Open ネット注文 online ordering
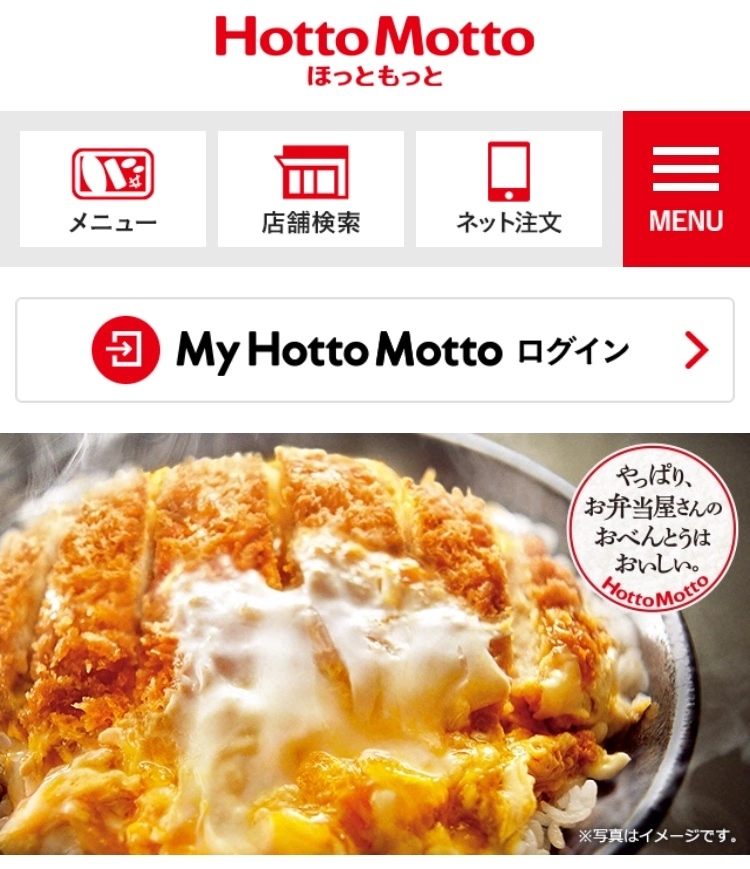This screenshot has width=750, height=869. pos(509,189)
